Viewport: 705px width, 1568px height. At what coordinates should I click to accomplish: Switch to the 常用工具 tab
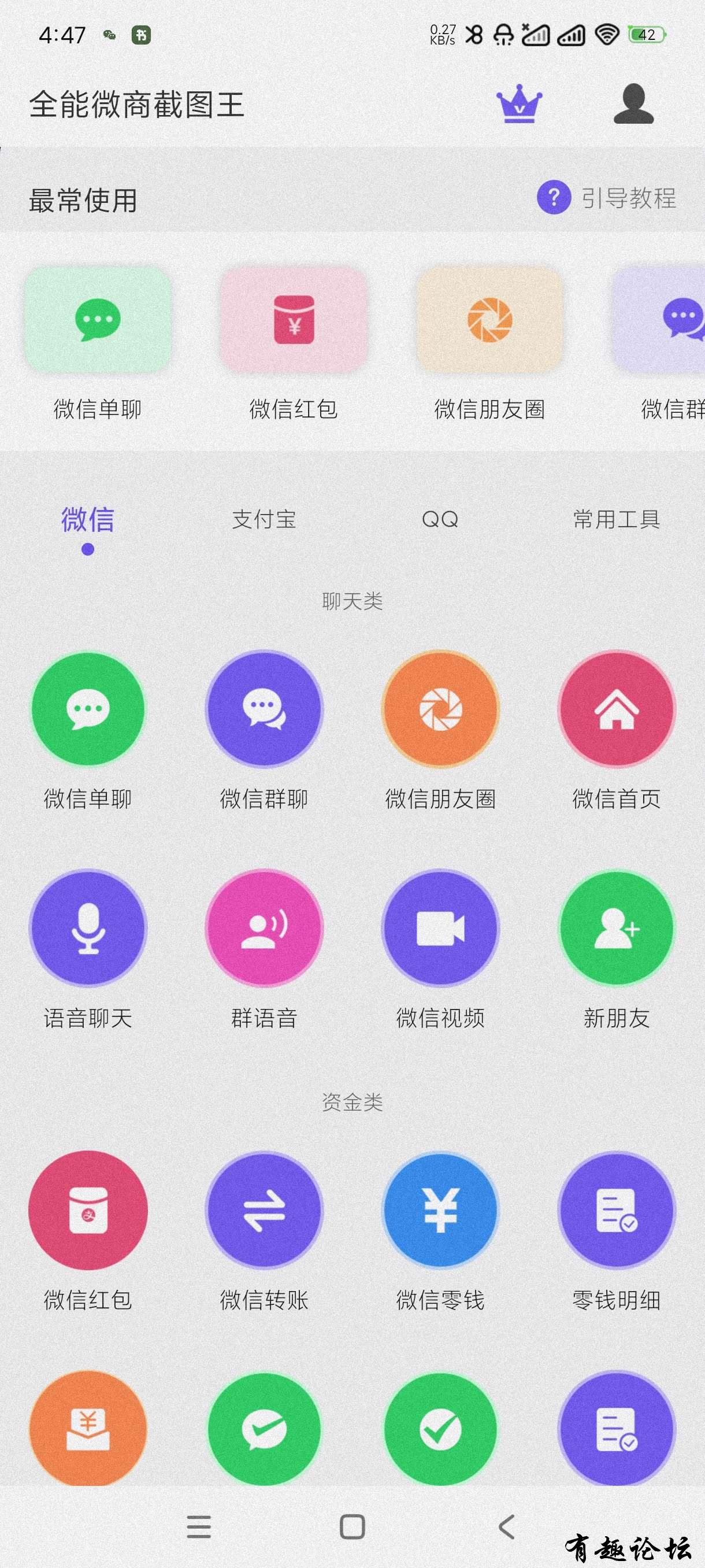pyautogui.click(x=616, y=519)
